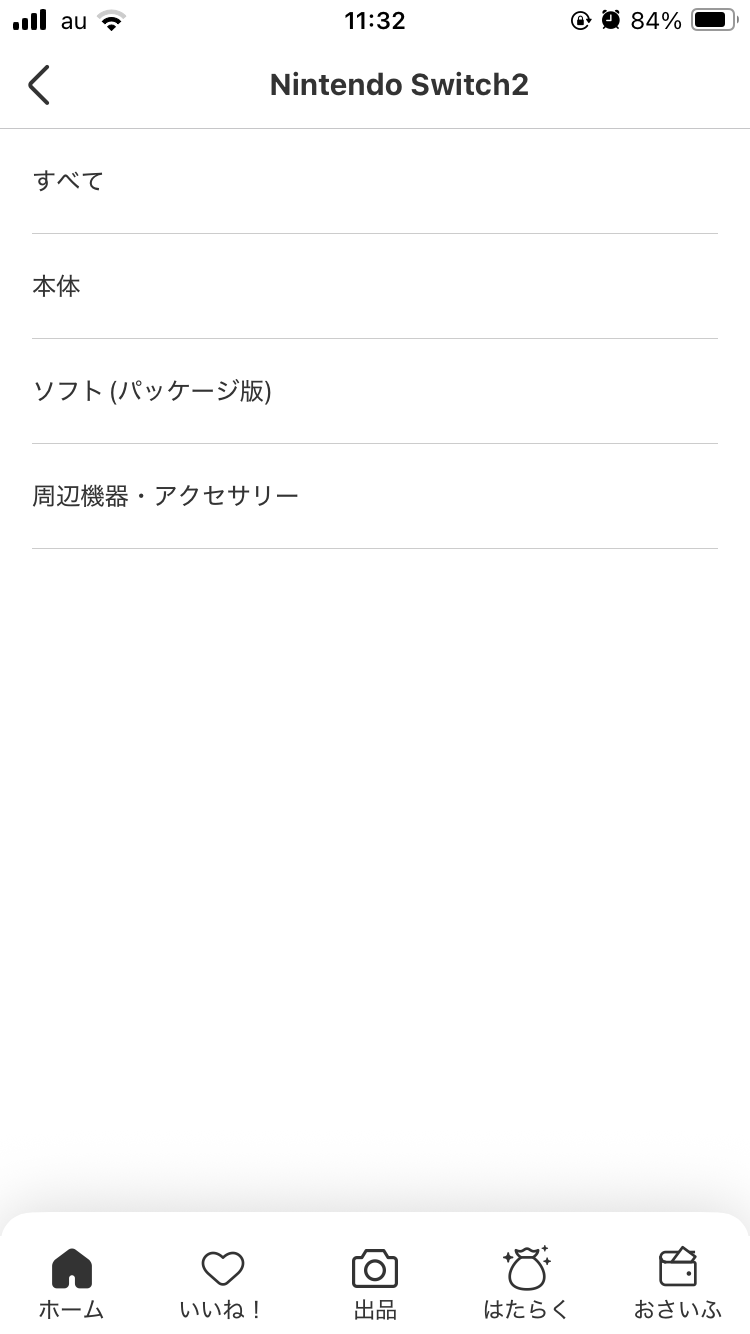Open the 本体 category
Viewport: 750px width, 1334px height.
(374, 287)
